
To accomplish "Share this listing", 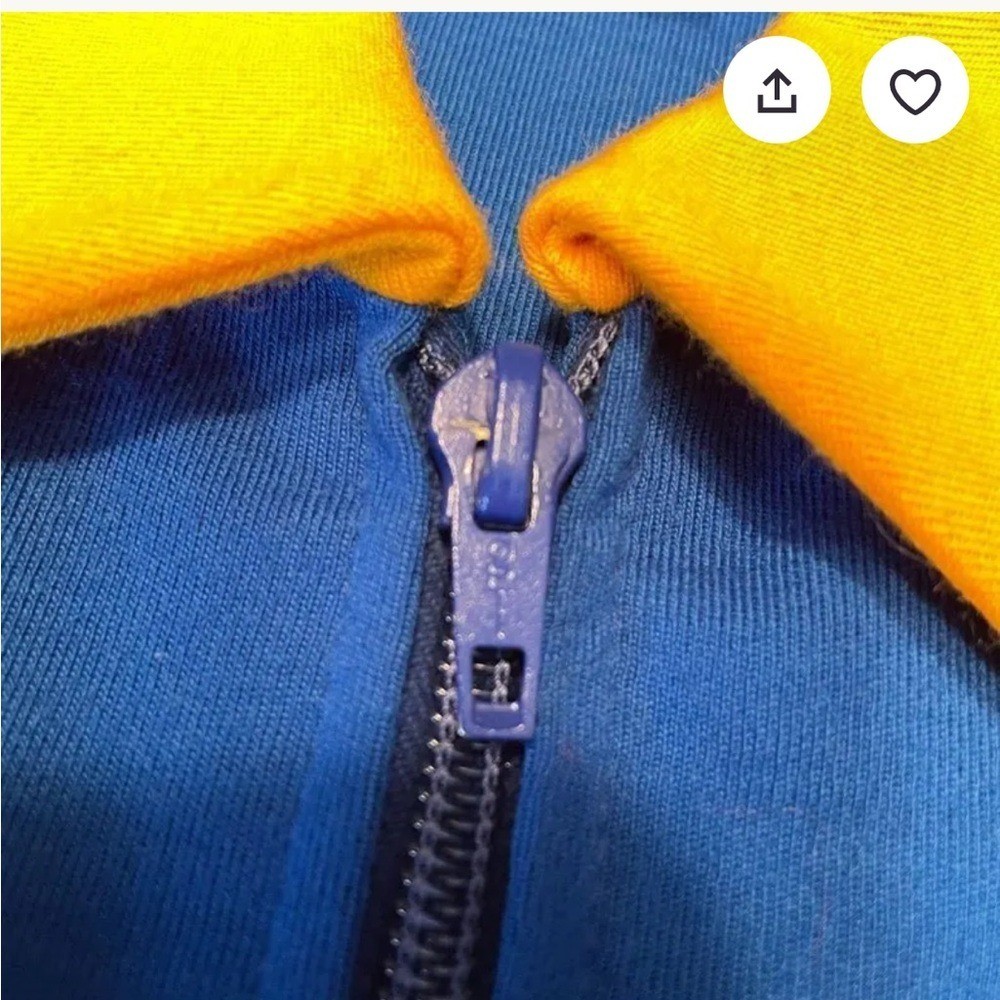I will [x=777, y=91].
